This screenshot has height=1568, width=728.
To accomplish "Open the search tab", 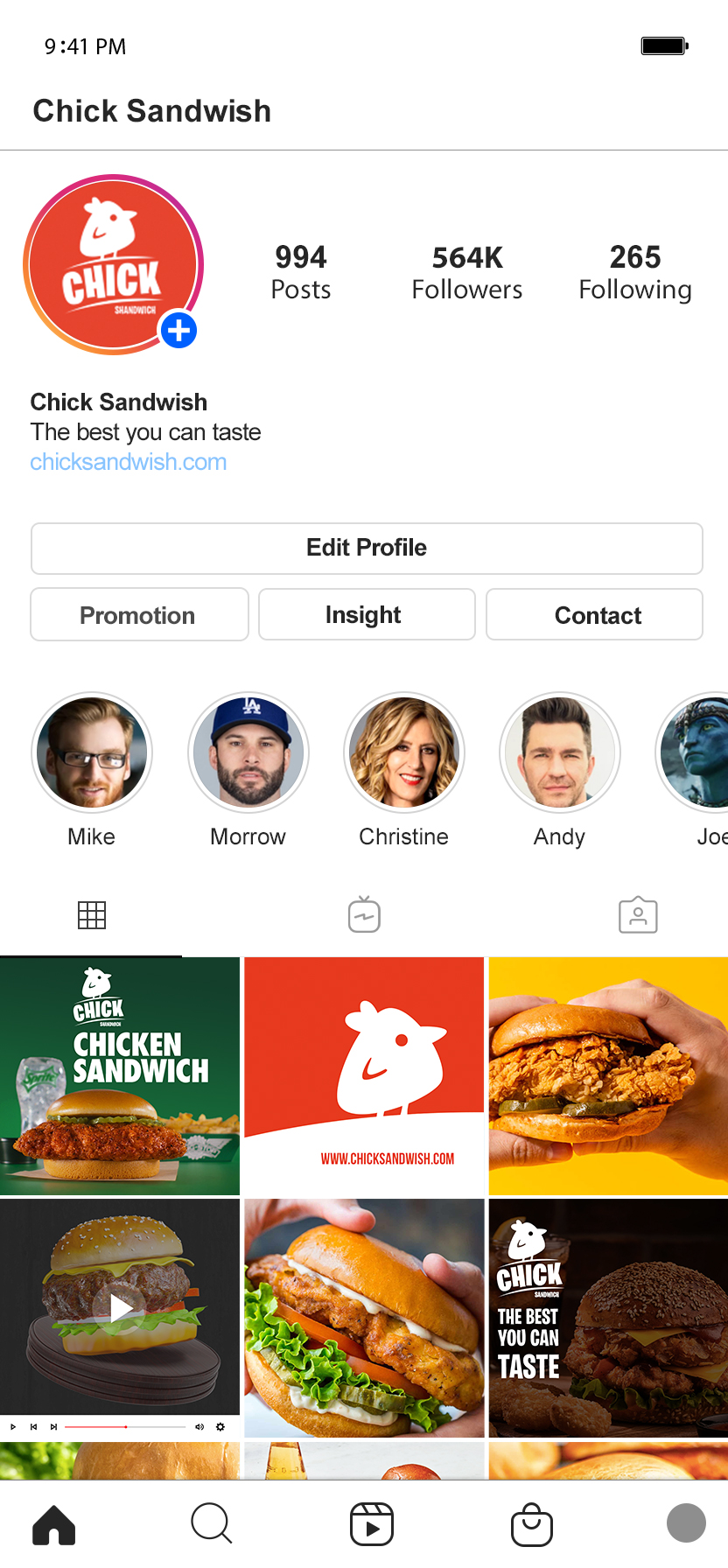I will pyautogui.click(x=211, y=1523).
